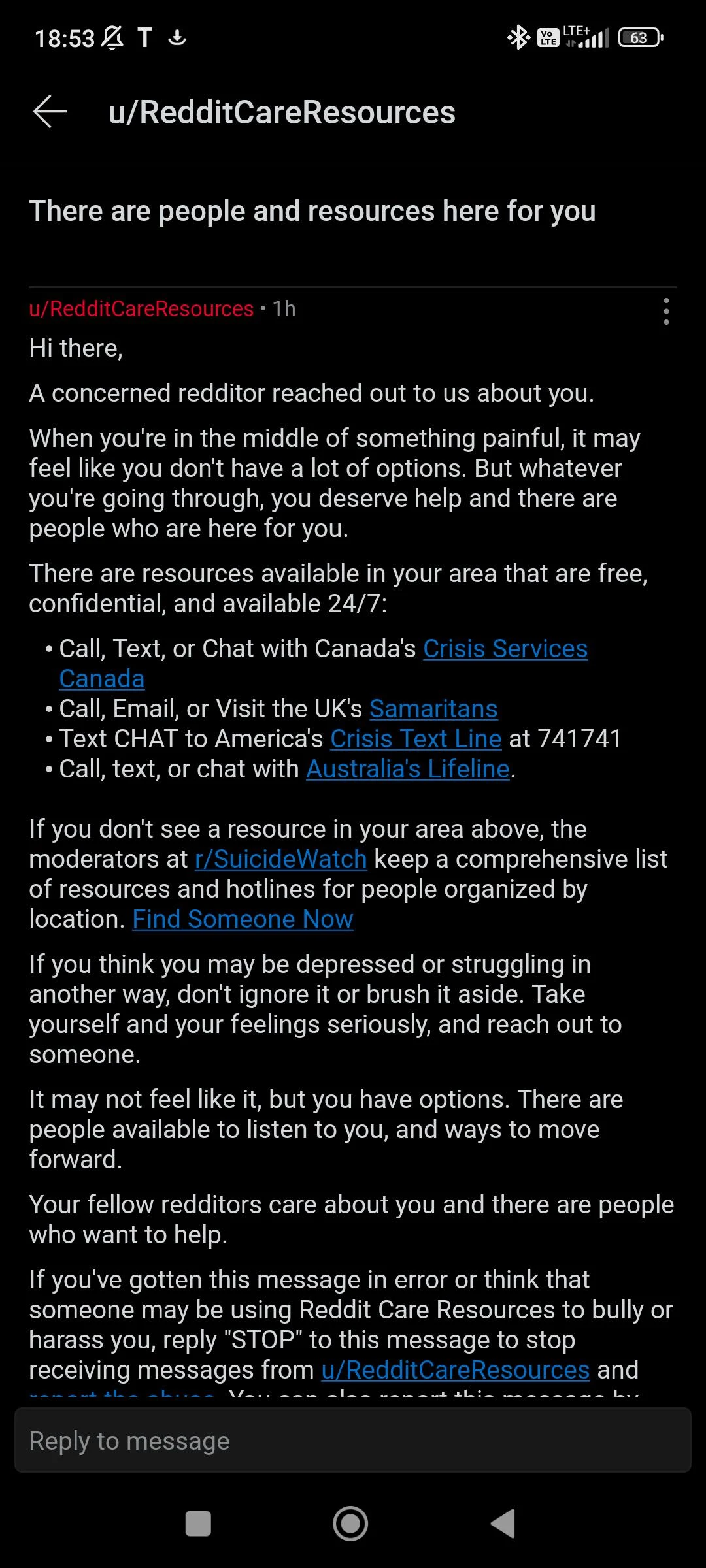Tap the system home button
The width and height of the screenshot is (706, 1568).
pyautogui.click(x=350, y=1524)
